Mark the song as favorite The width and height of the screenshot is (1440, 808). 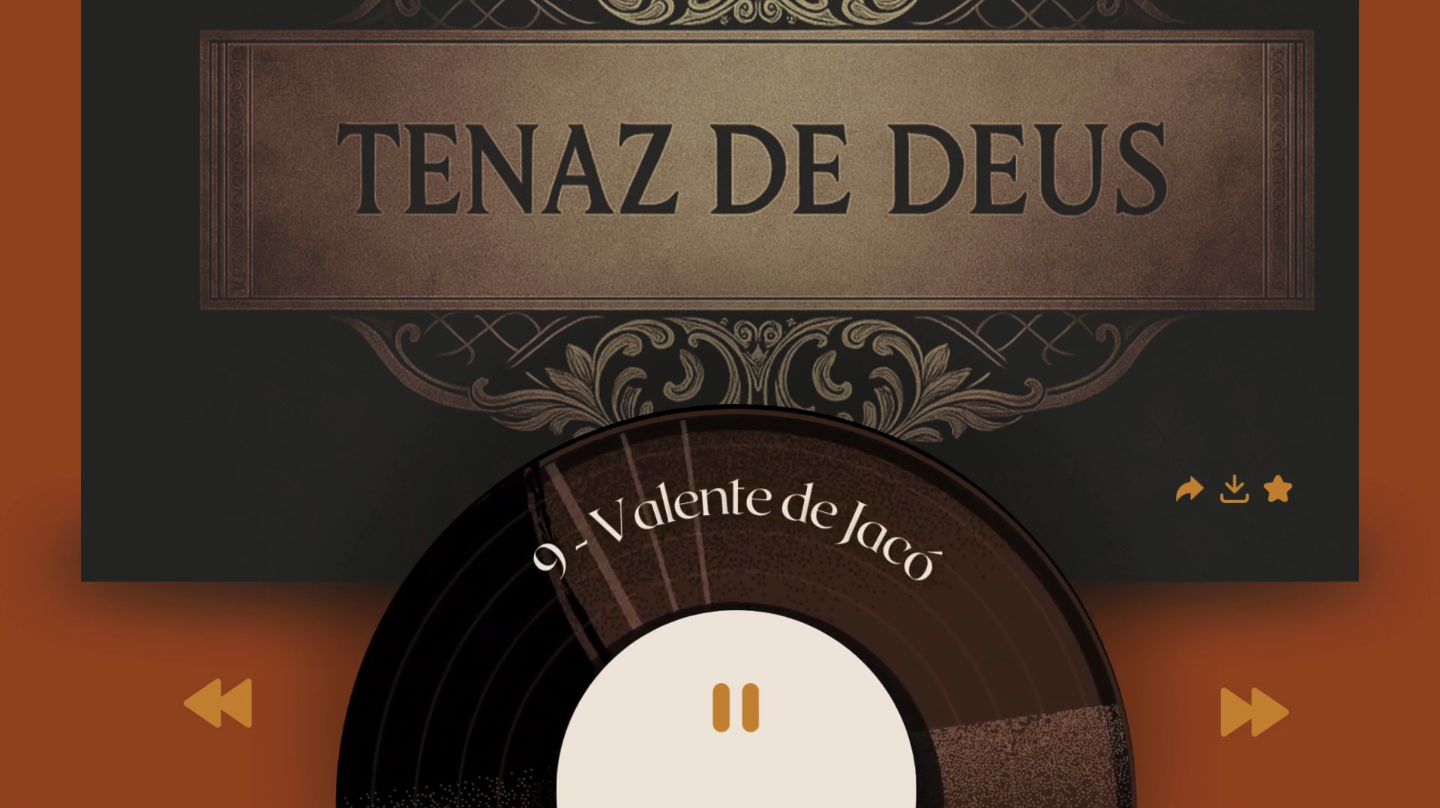coord(1277,489)
